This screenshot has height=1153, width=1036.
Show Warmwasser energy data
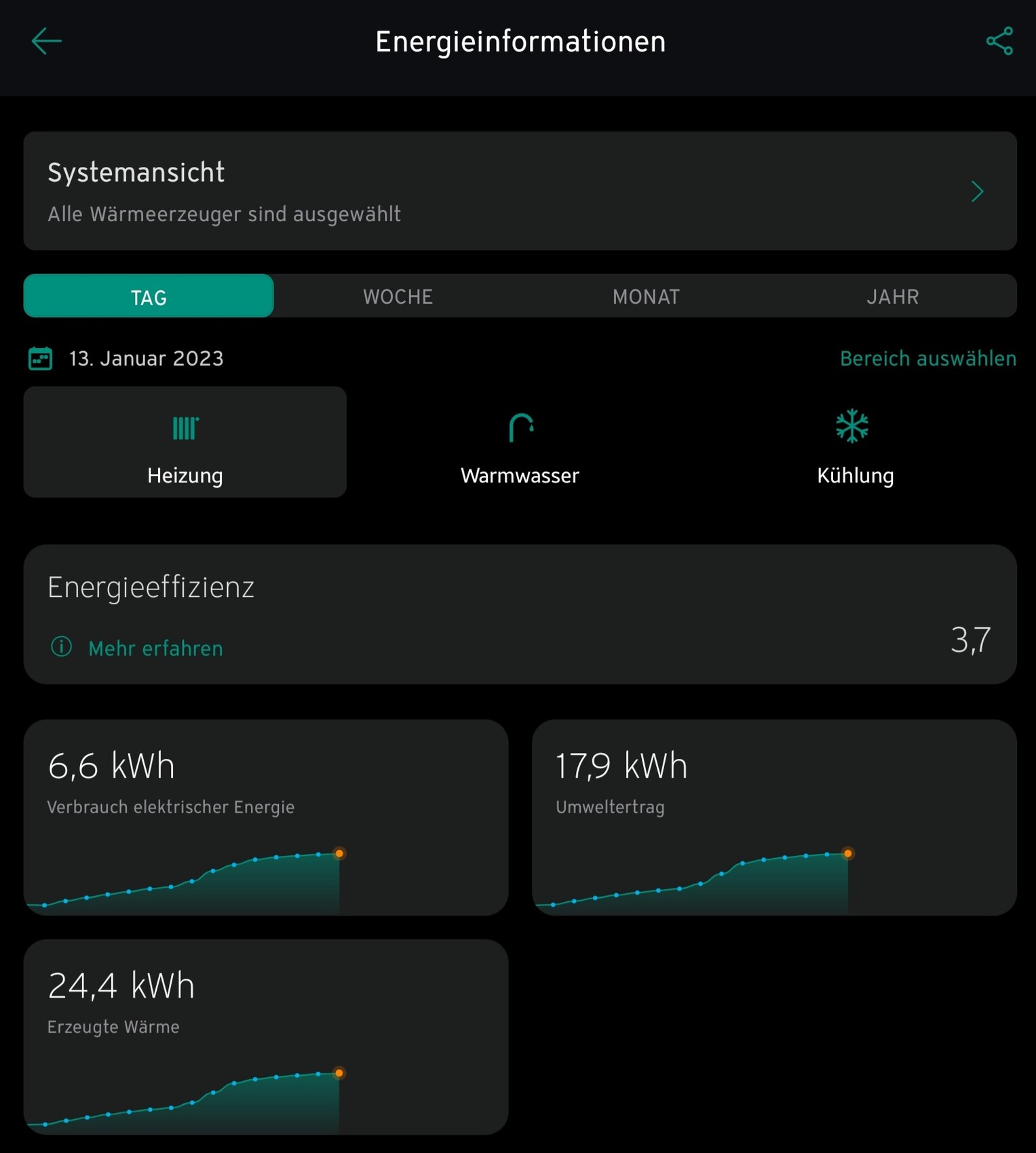click(x=520, y=442)
